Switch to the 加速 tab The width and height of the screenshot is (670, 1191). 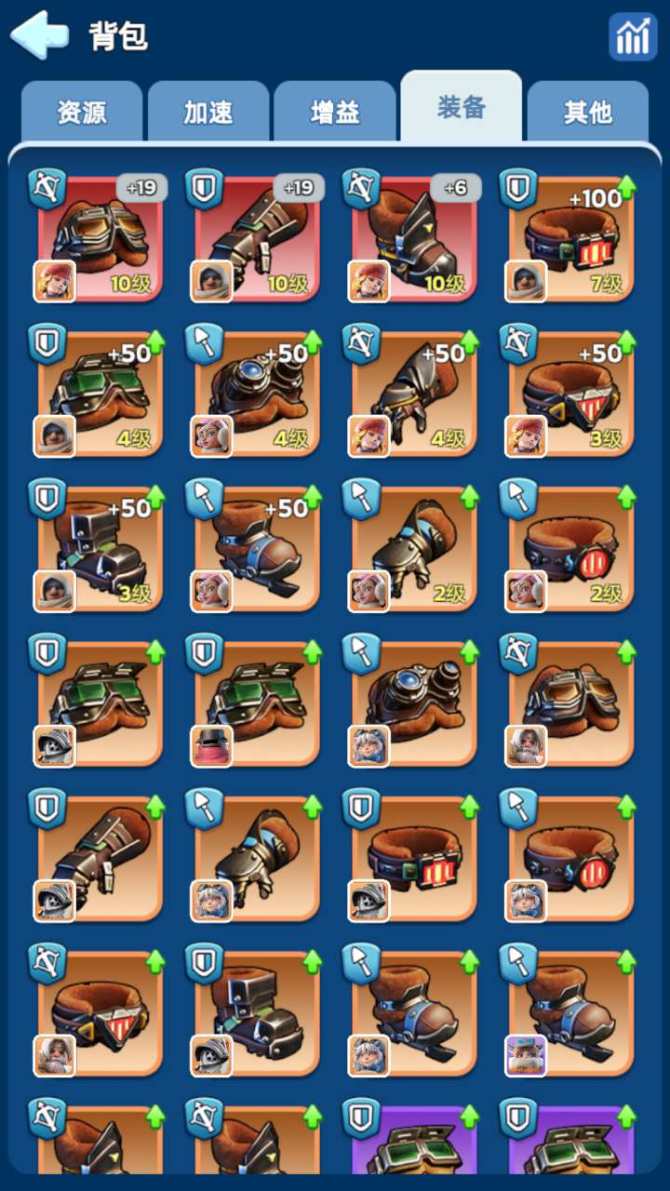click(x=208, y=112)
